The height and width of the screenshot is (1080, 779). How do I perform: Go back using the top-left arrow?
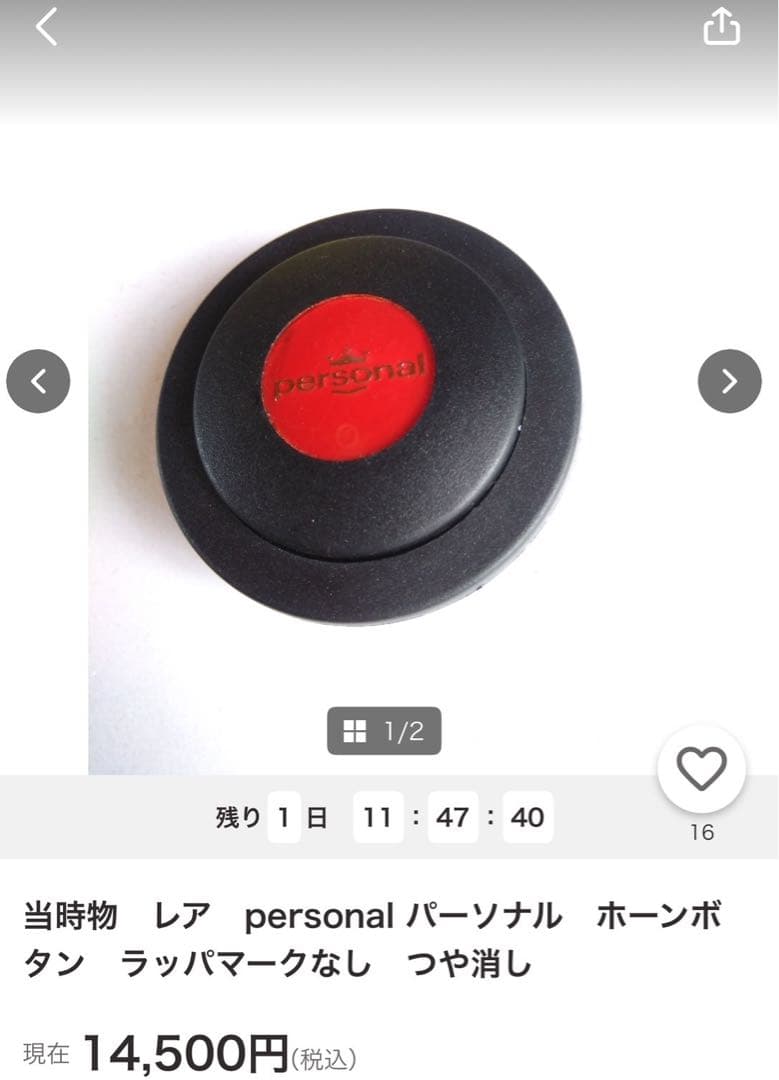(x=47, y=27)
